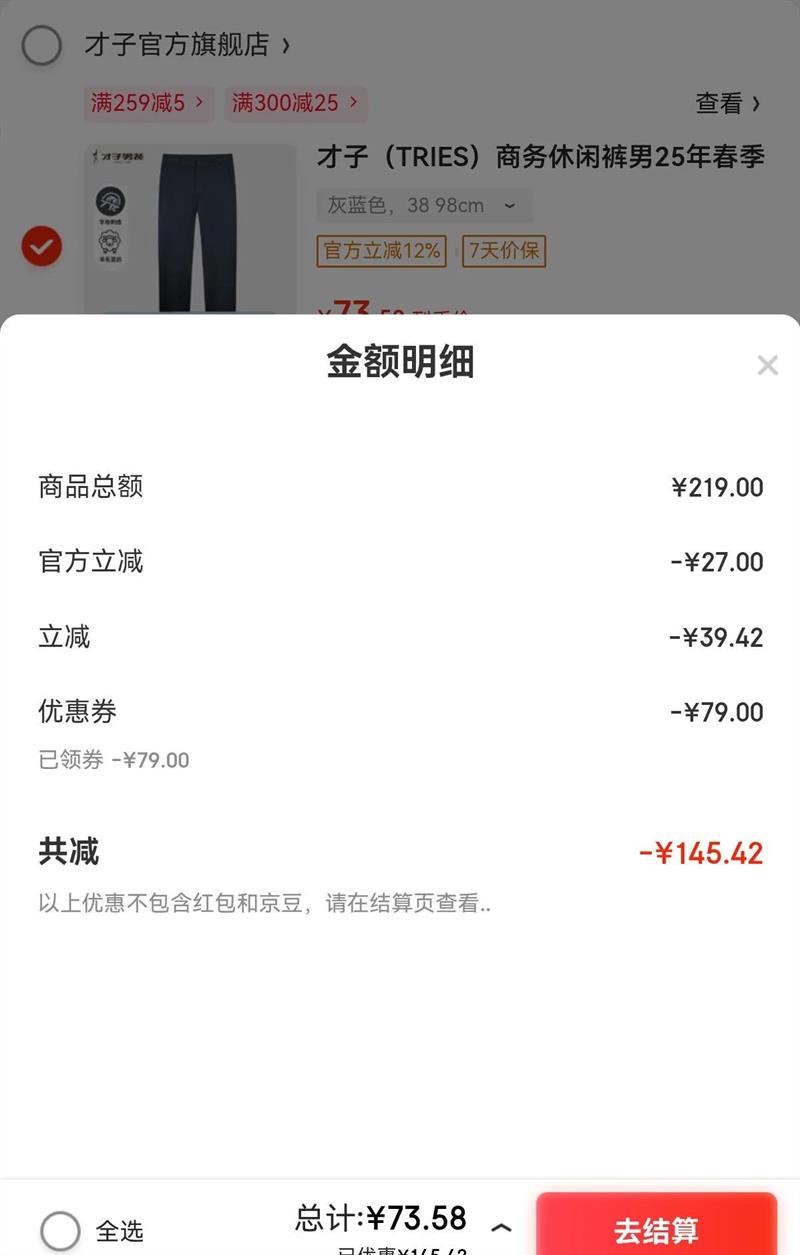Open the 灰蓝色 38 98cm variant dropdown
Screen dimensions: 800x1255
pyautogui.click(x=423, y=206)
